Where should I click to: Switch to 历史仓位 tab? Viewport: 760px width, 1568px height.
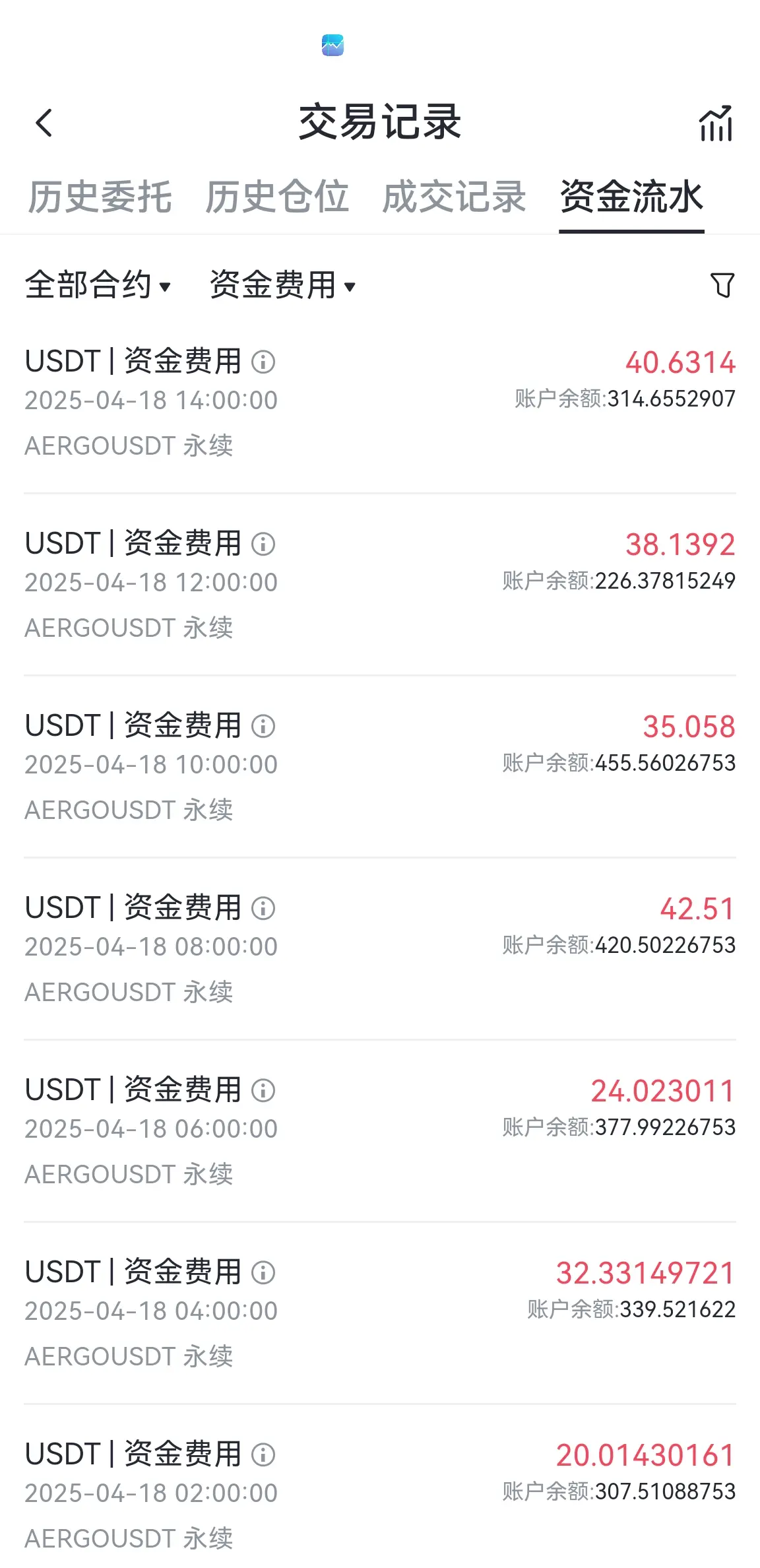276,197
